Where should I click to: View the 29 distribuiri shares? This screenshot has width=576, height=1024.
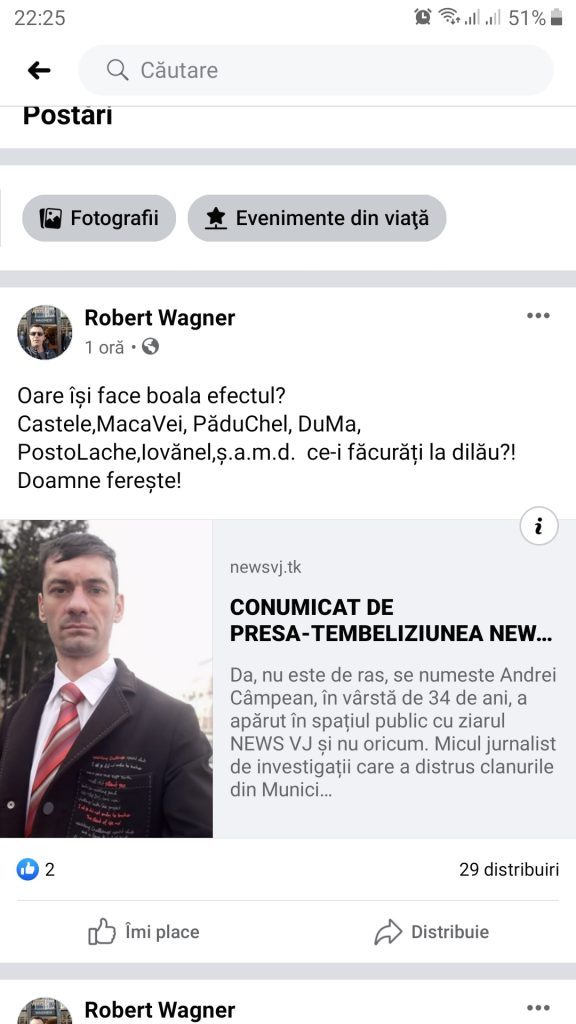click(509, 870)
